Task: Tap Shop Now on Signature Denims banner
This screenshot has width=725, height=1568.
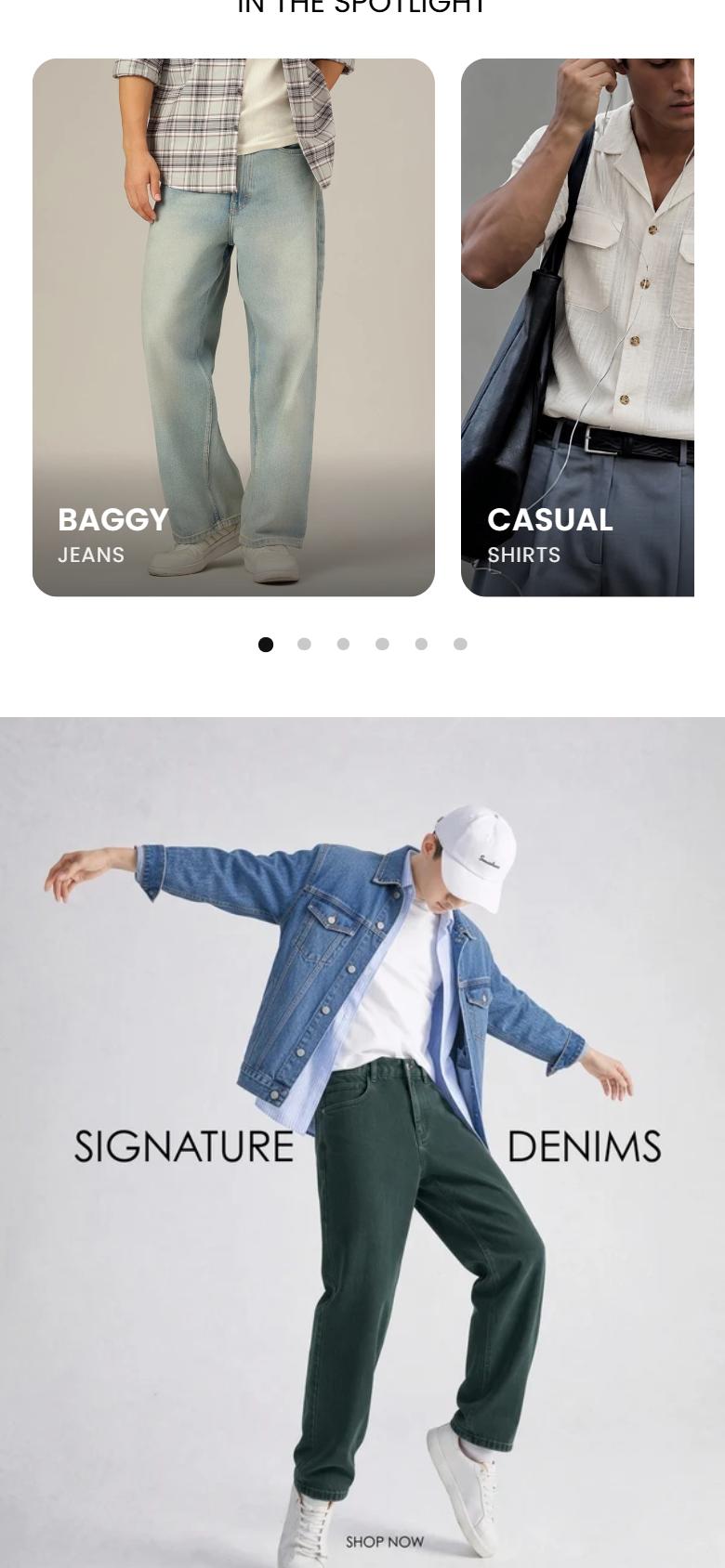Action: click(x=385, y=1542)
